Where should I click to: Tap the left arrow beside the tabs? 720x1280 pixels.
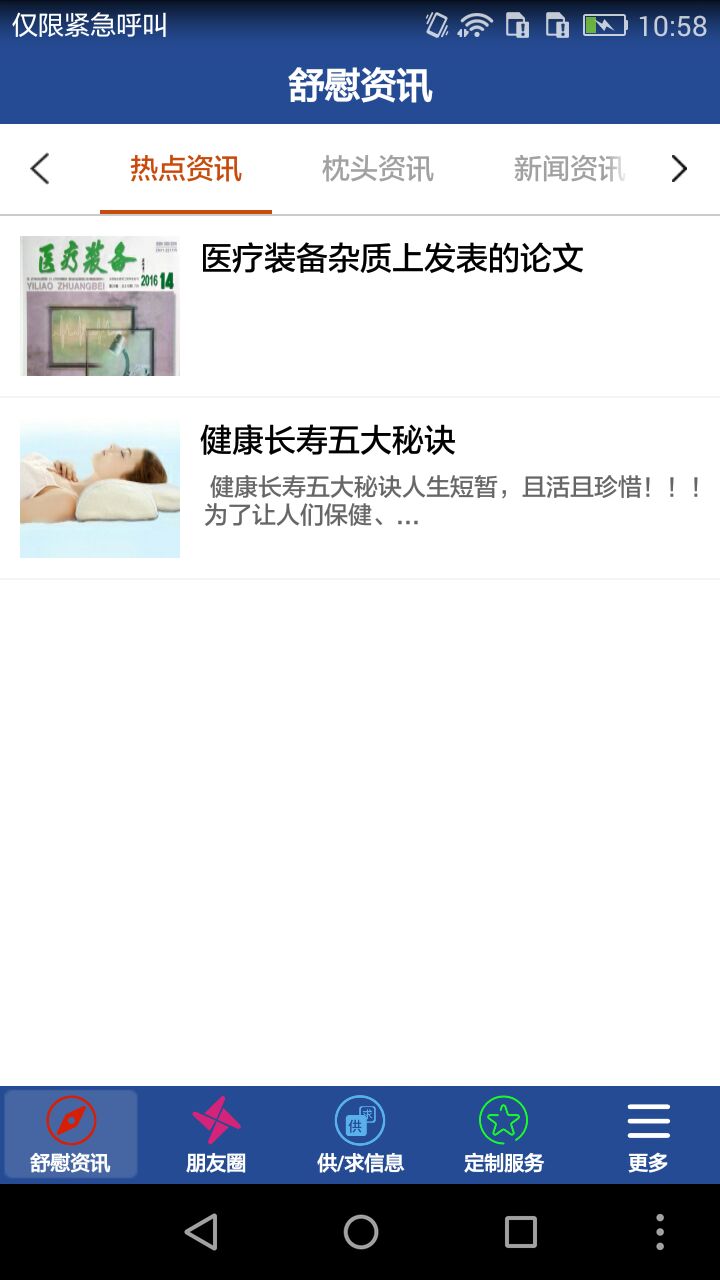click(x=40, y=169)
